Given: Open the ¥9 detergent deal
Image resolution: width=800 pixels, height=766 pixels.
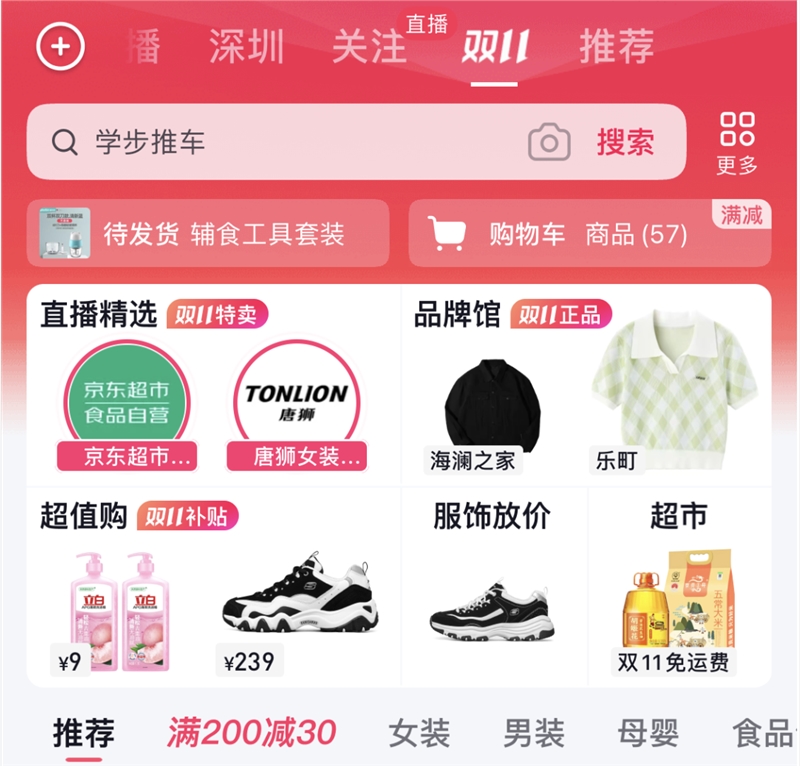Looking at the screenshot, I should [111, 612].
